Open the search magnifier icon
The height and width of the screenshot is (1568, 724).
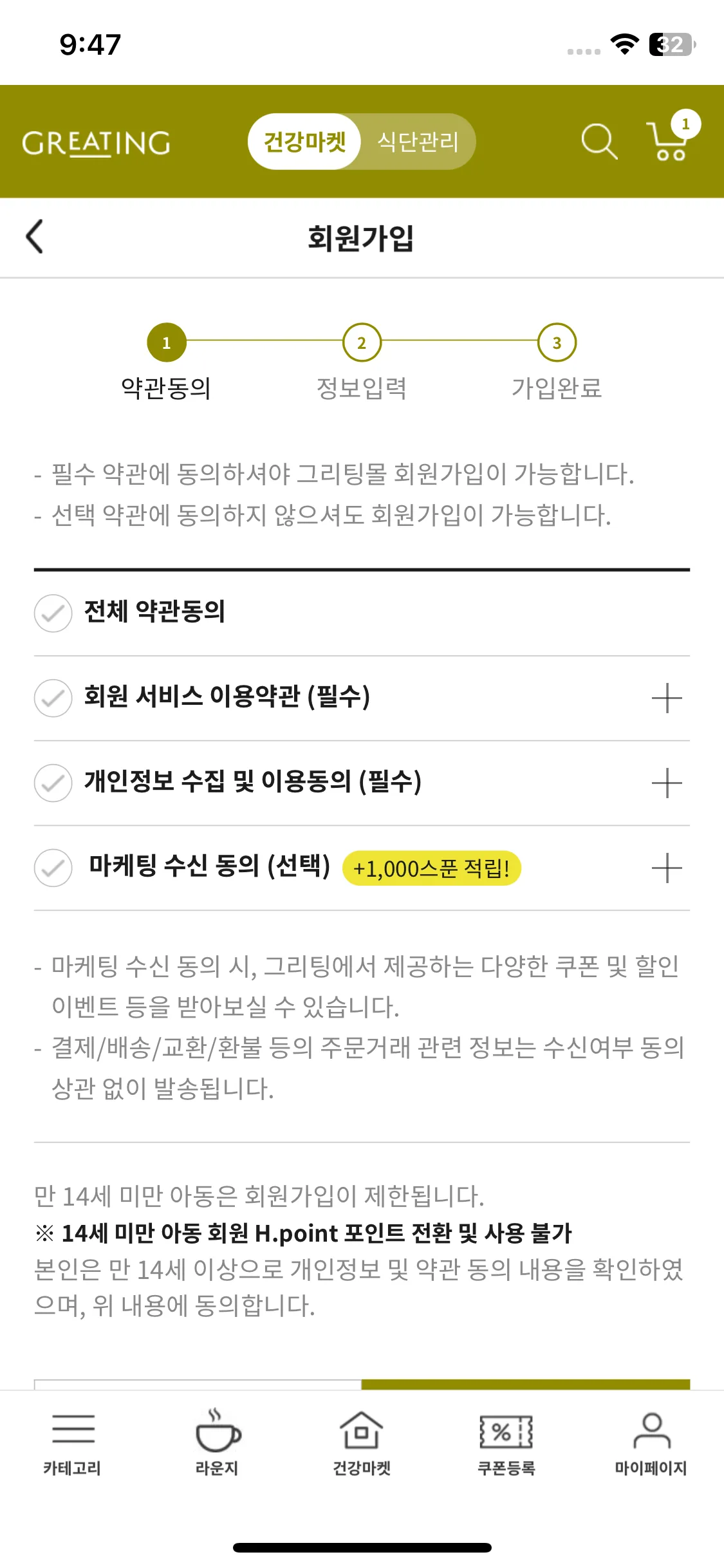click(x=599, y=141)
